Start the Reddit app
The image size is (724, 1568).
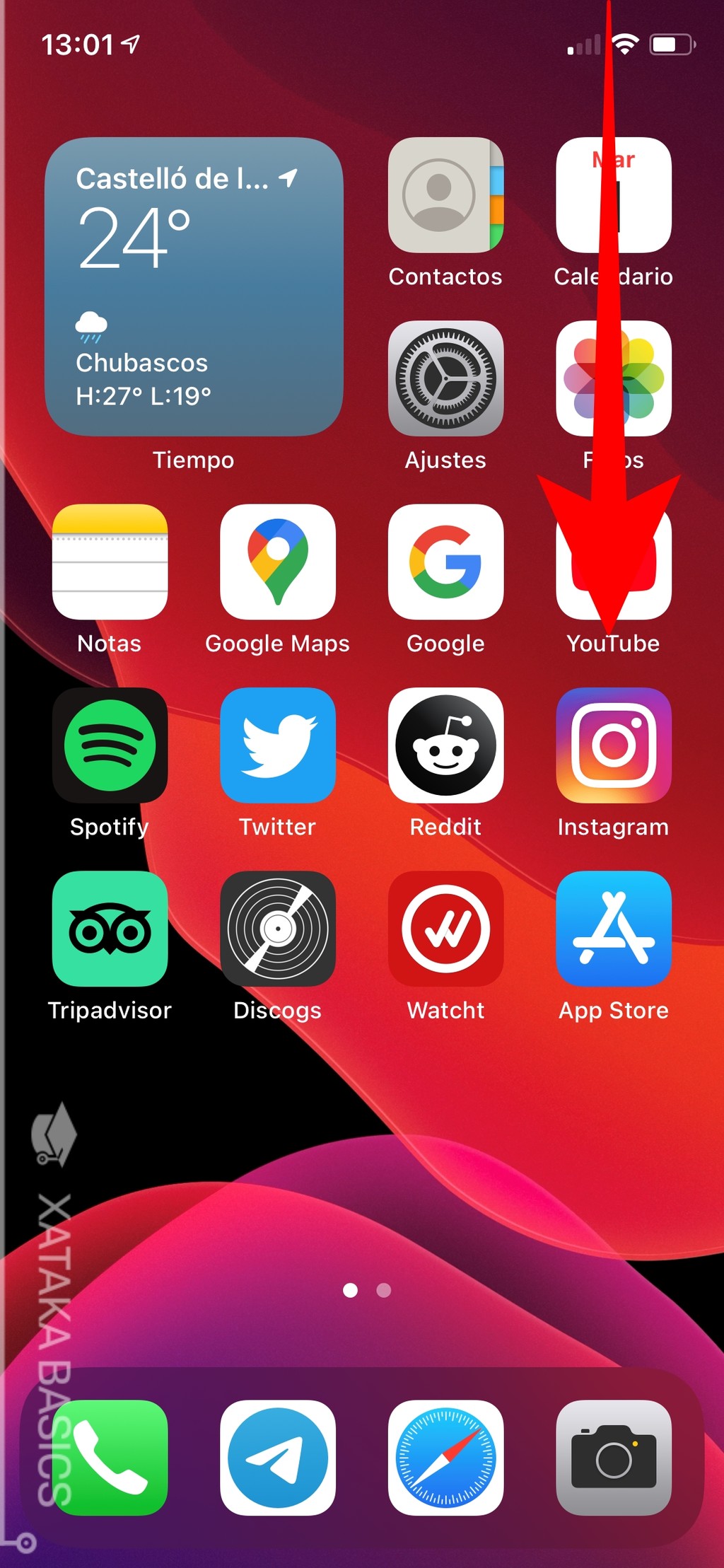pos(445,746)
